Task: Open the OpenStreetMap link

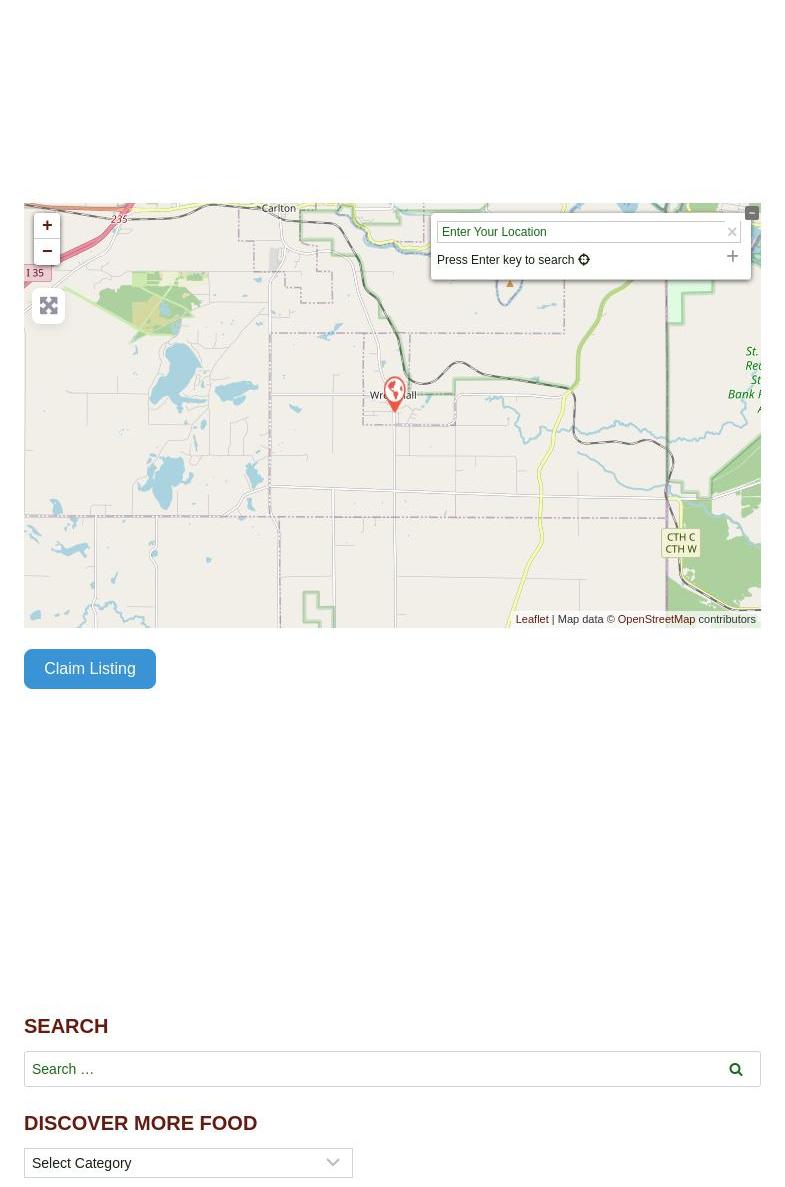Action: pos(655,619)
